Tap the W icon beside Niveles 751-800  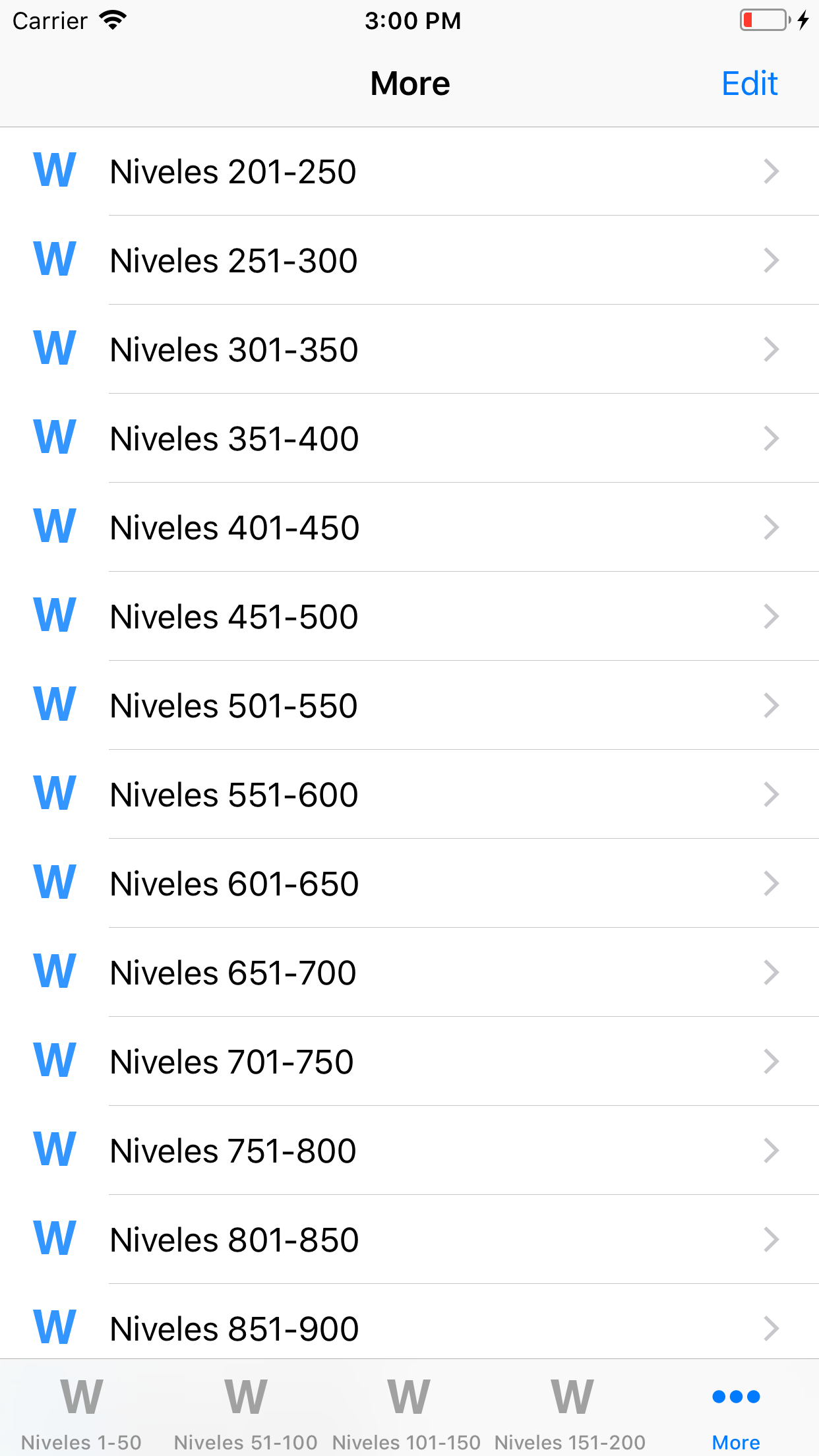[x=53, y=1151]
